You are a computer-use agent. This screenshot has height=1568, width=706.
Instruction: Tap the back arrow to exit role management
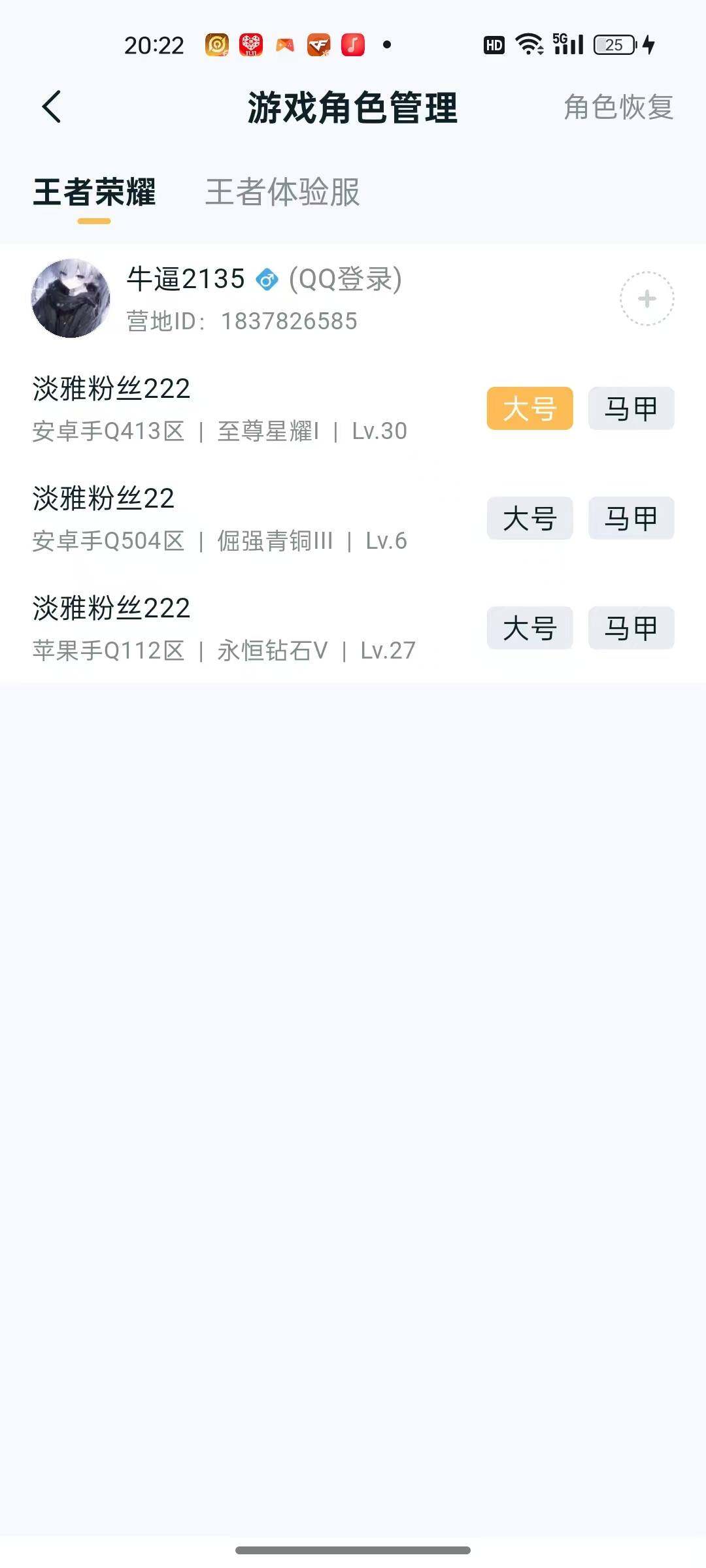pyautogui.click(x=52, y=107)
